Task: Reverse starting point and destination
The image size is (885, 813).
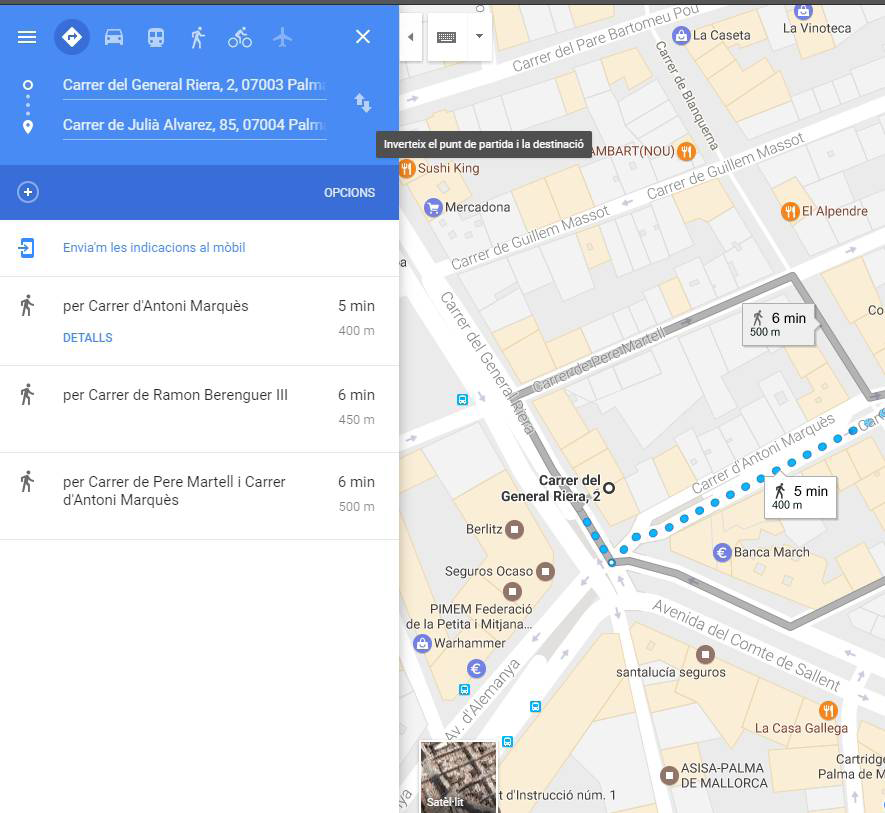Action: (363, 103)
